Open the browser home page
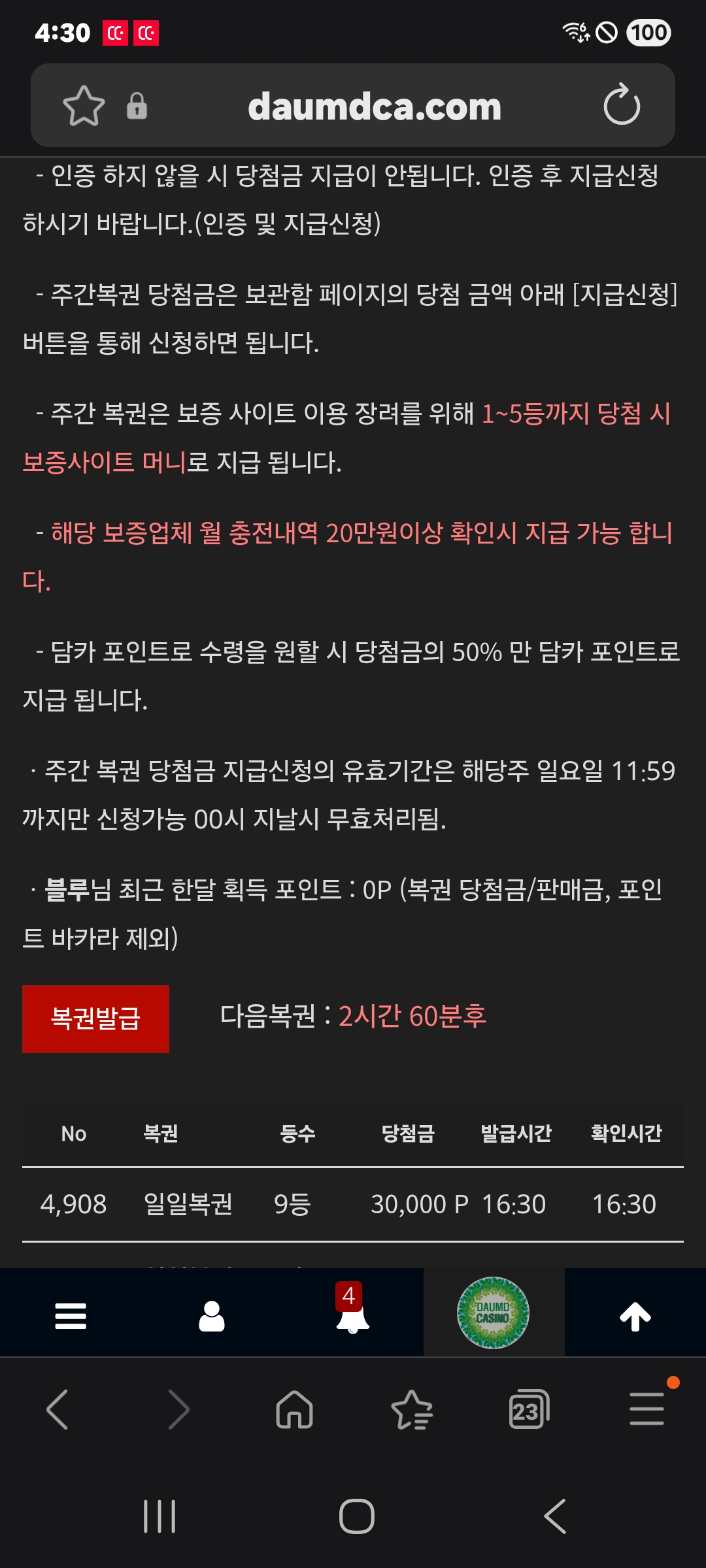The image size is (706, 1568). coord(294,1410)
